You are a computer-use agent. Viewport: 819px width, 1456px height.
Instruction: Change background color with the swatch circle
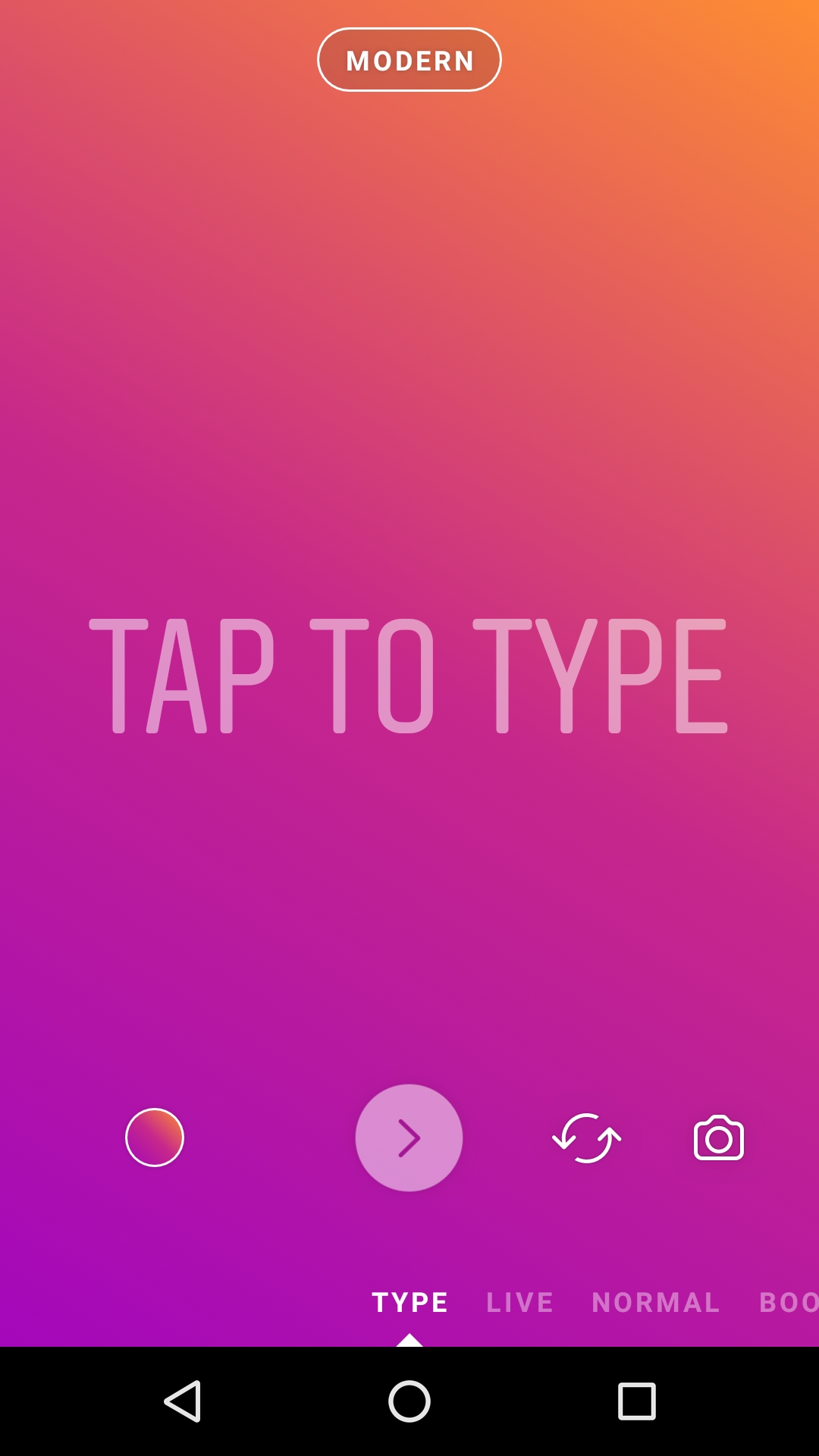(x=154, y=1137)
